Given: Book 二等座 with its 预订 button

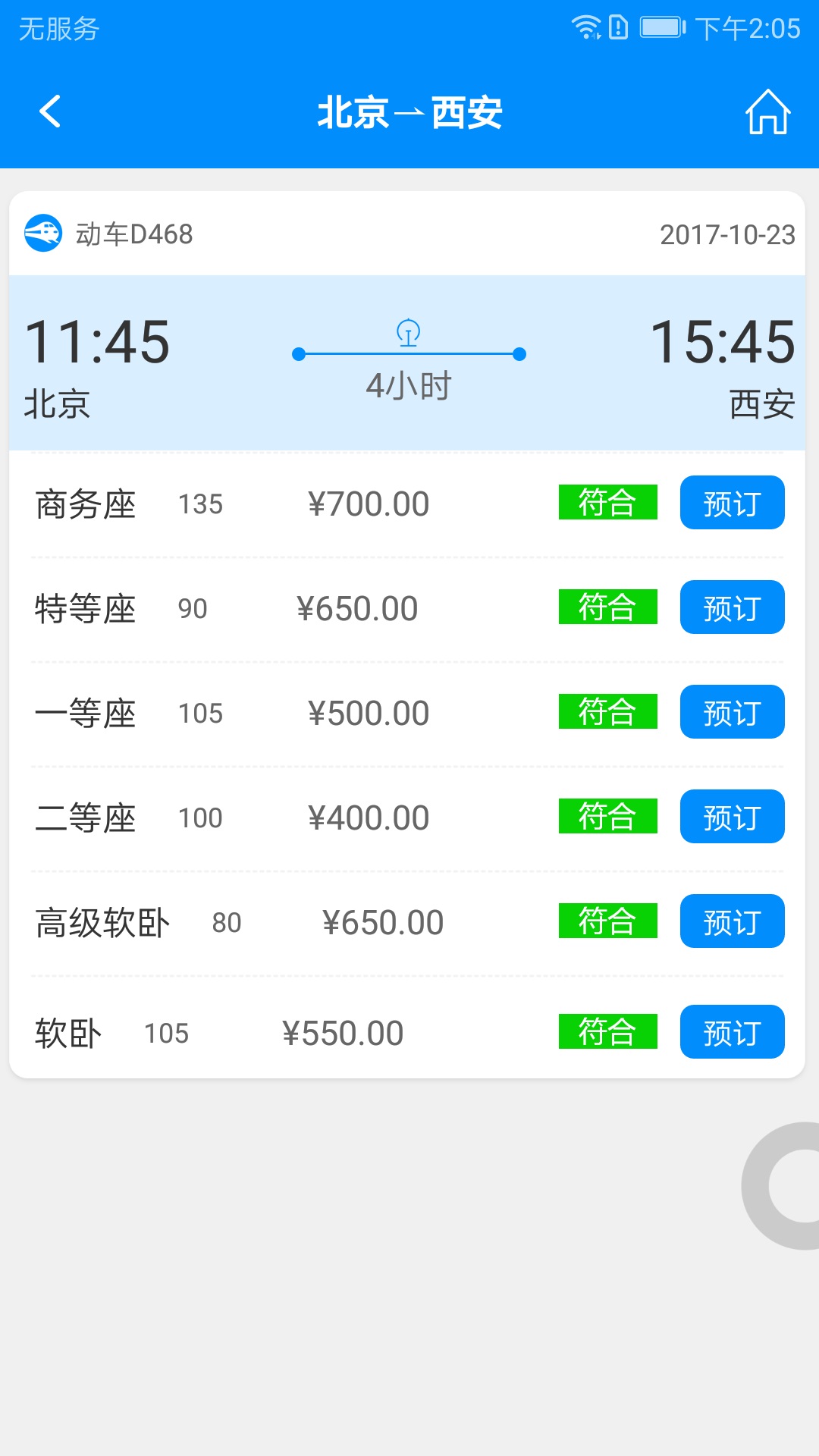Looking at the screenshot, I should point(731,817).
